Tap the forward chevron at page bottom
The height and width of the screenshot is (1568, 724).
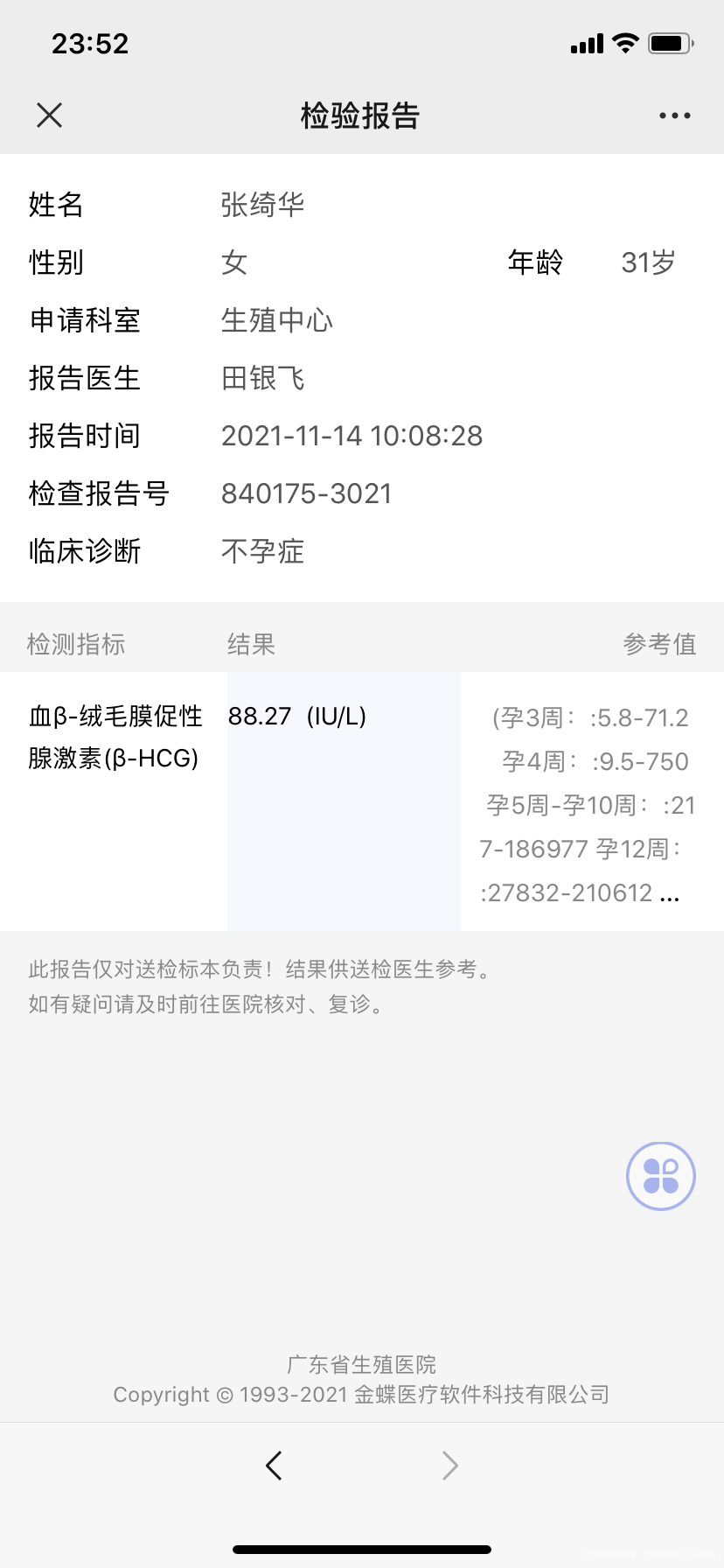coord(449,1465)
